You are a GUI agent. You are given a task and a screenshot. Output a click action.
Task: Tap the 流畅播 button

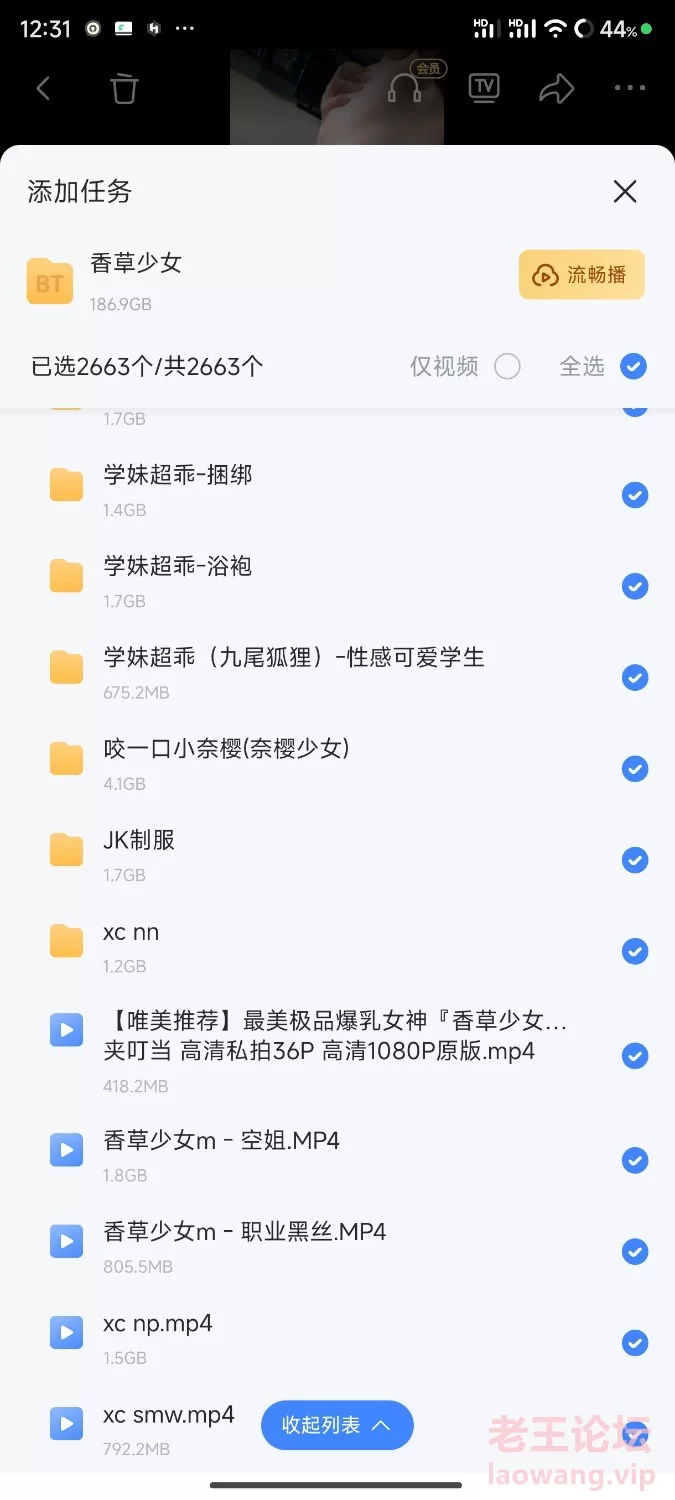point(582,275)
